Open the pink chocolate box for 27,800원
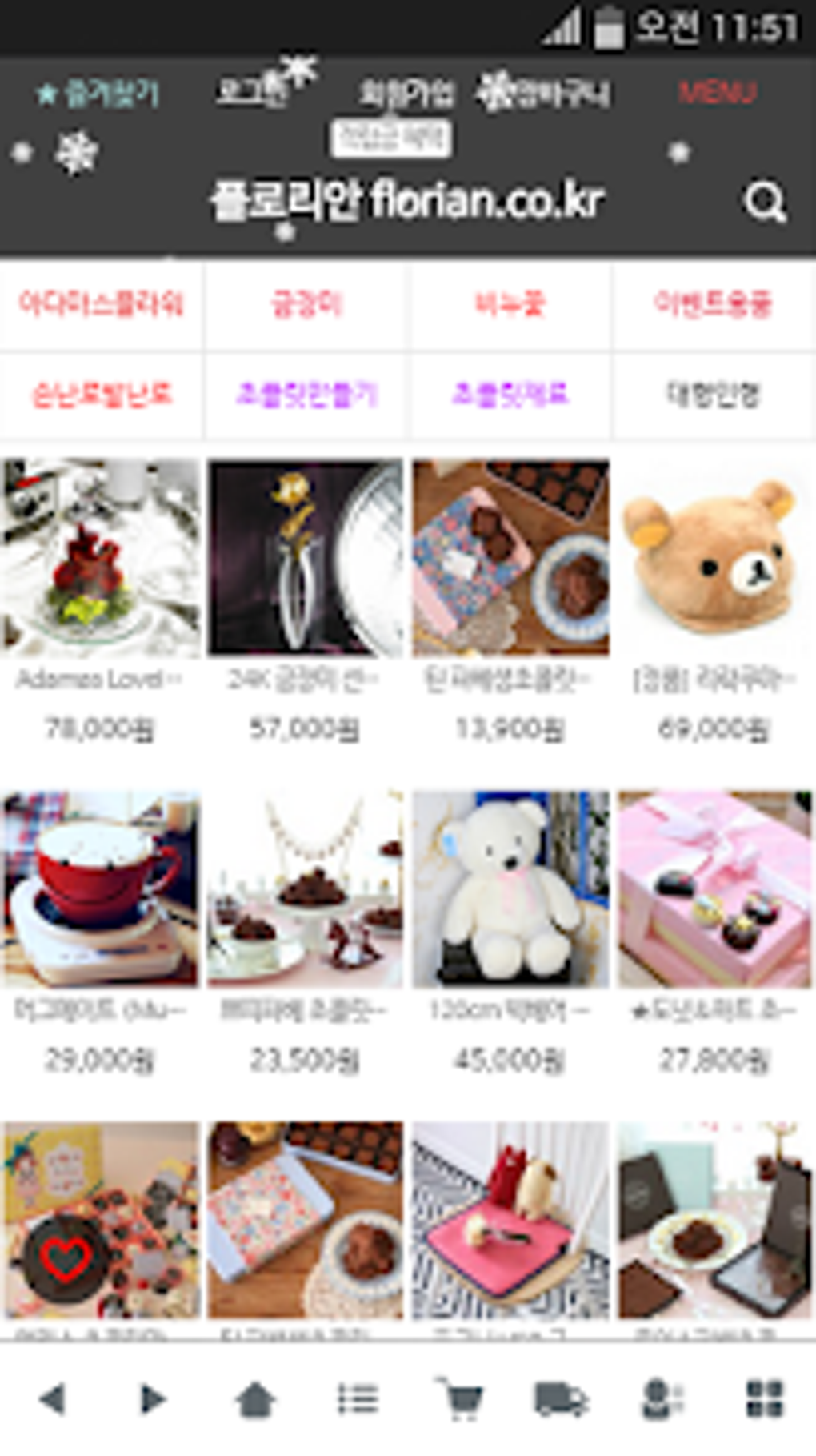The width and height of the screenshot is (816, 1456). (x=714, y=888)
